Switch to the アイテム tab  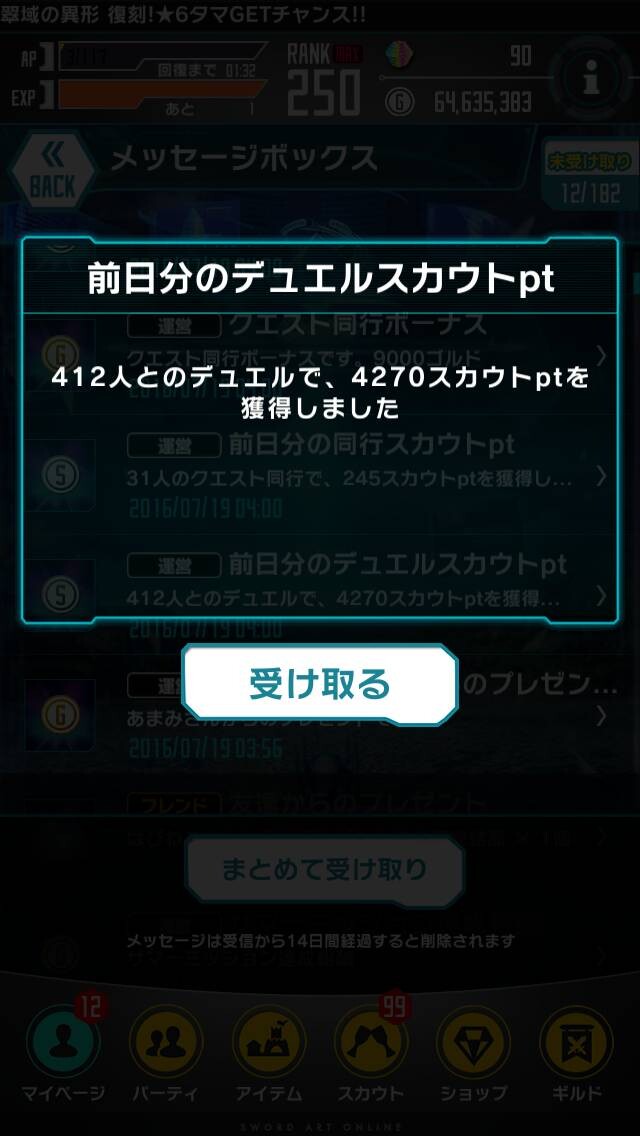click(x=269, y=1051)
